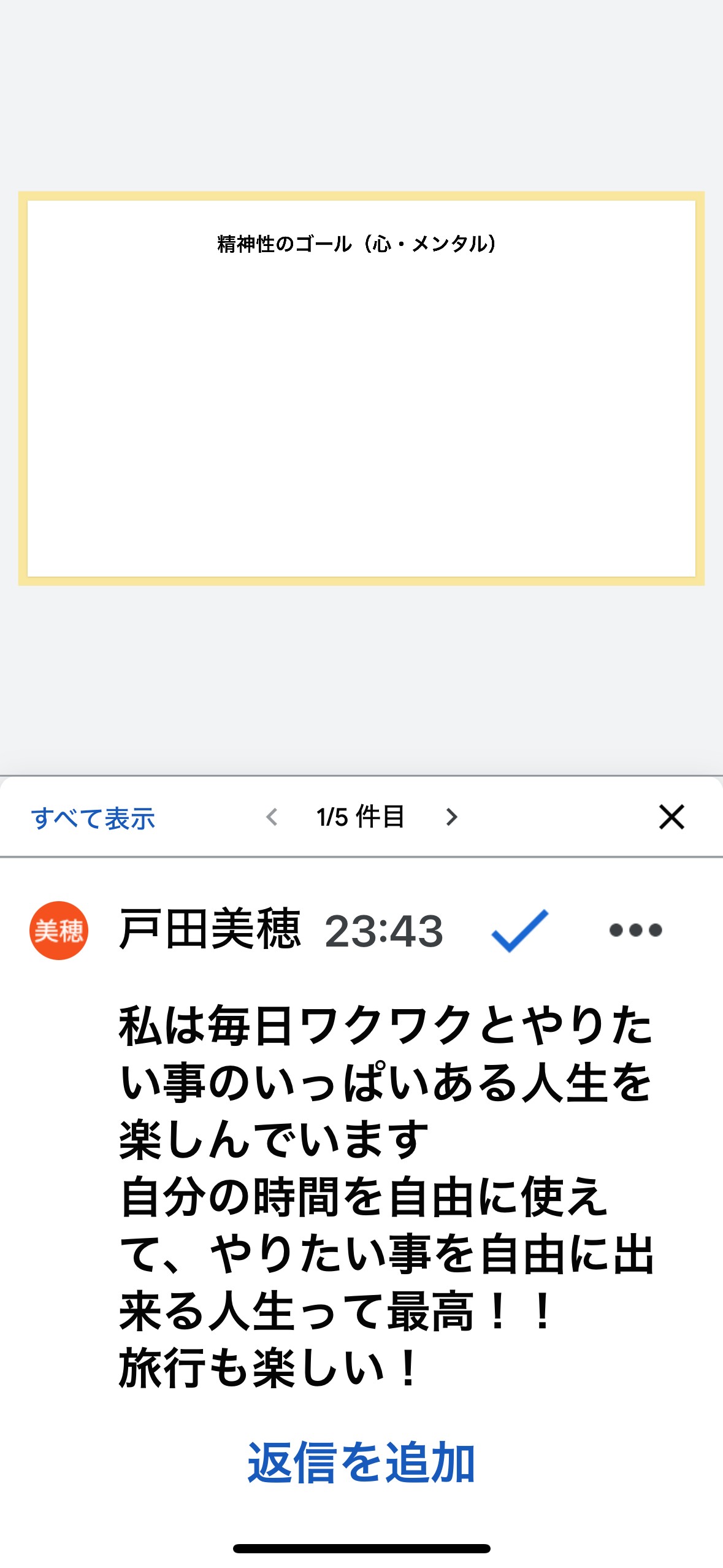Open the comment's three-dot menu
The height and width of the screenshot is (1568, 723).
636,930
